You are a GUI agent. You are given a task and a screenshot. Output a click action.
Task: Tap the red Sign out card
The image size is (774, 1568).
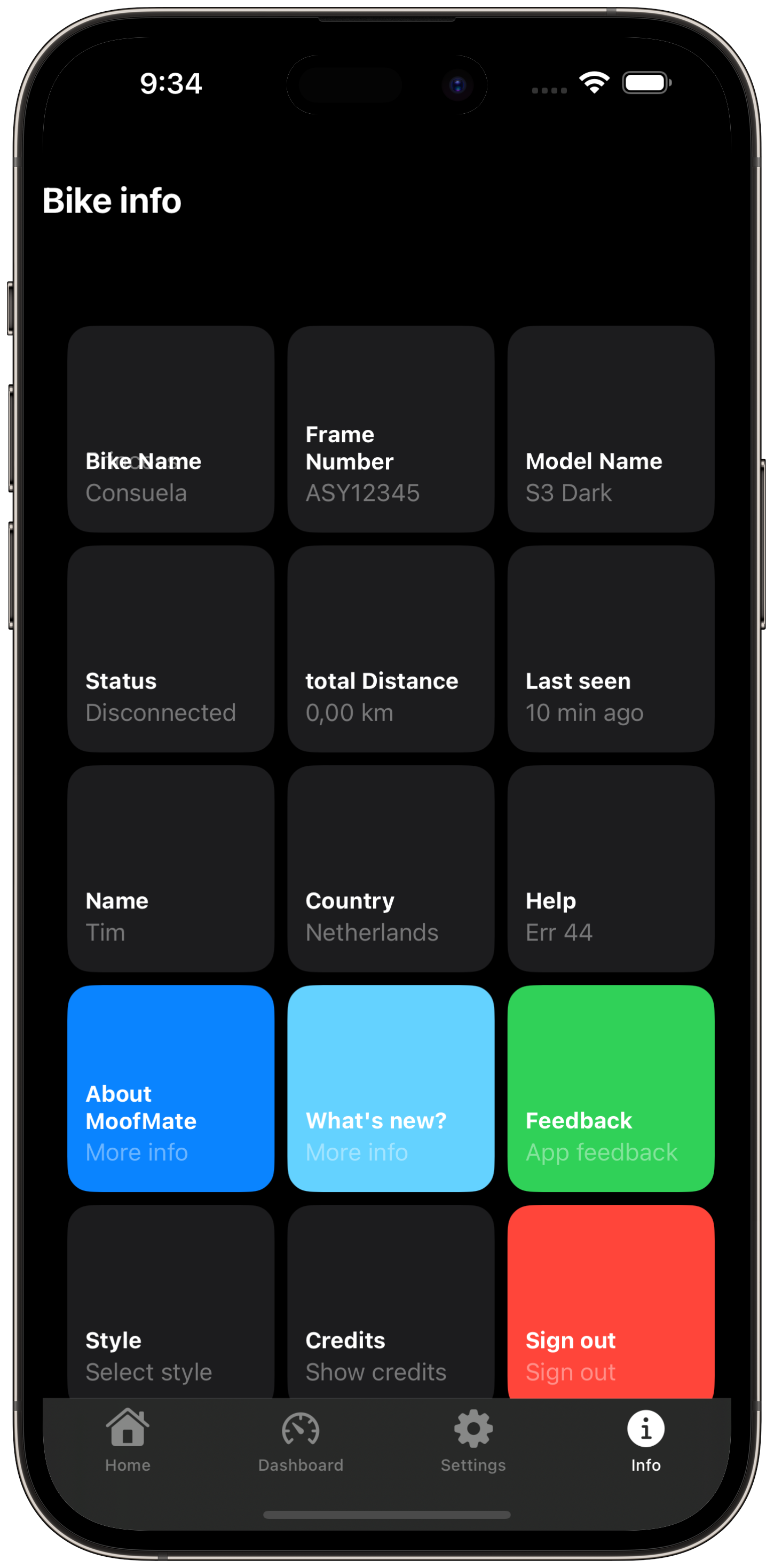[x=610, y=1303]
